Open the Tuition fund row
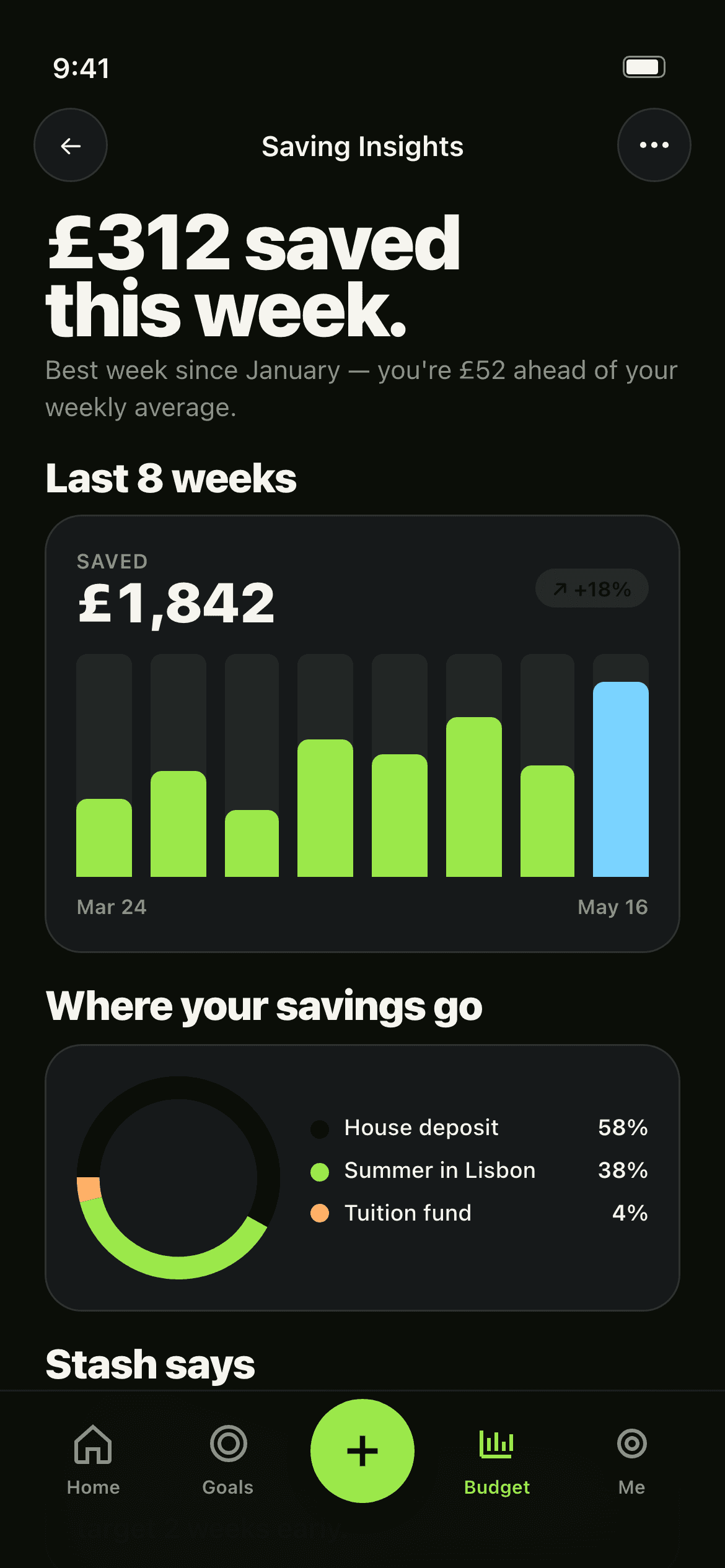 pos(479,1213)
